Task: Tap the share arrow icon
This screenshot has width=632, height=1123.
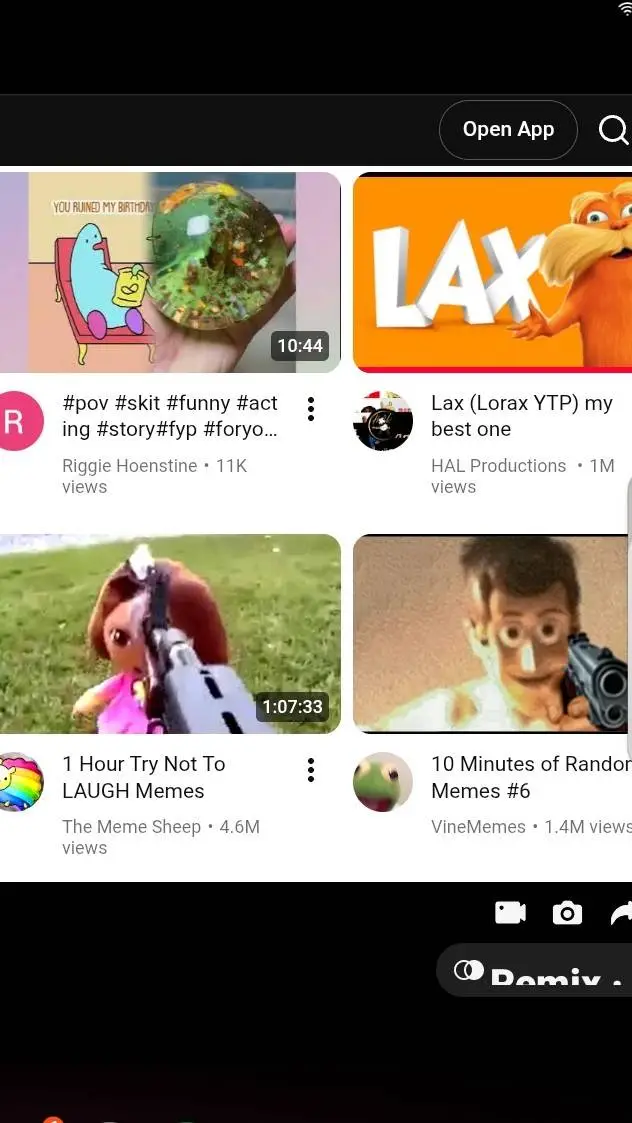Action: [621, 912]
